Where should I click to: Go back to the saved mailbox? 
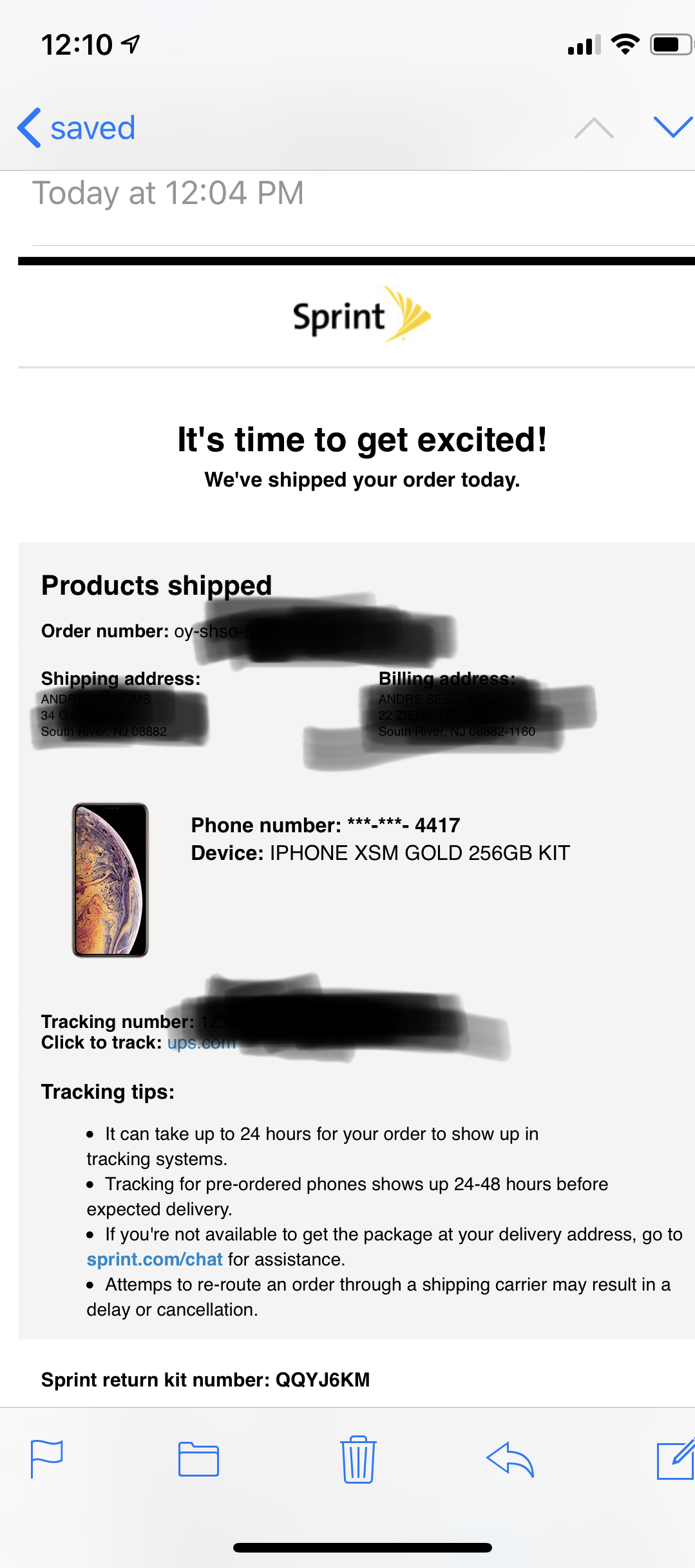[x=76, y=127]
